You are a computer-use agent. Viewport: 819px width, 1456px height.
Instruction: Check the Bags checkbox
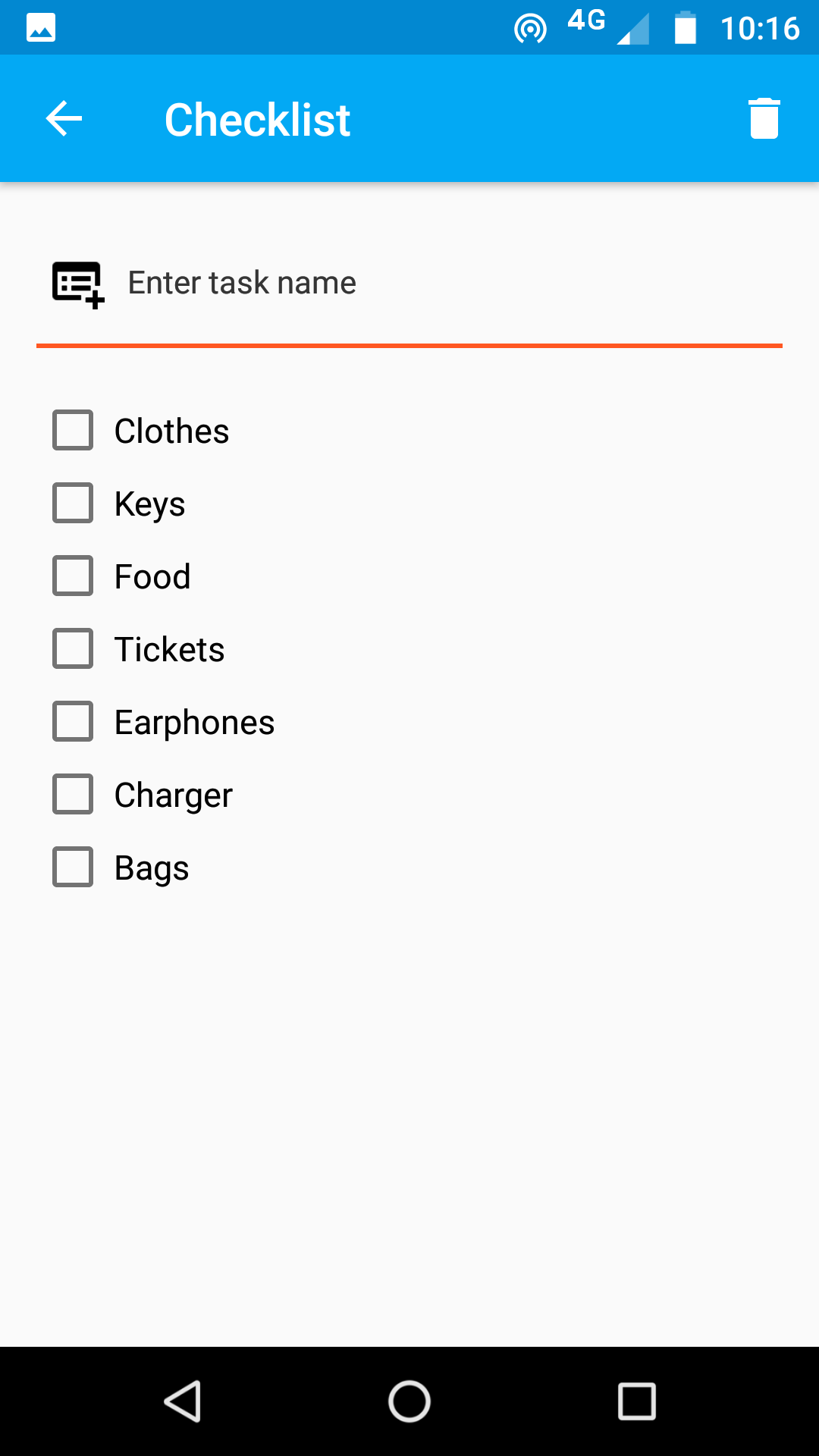[72, 867]
